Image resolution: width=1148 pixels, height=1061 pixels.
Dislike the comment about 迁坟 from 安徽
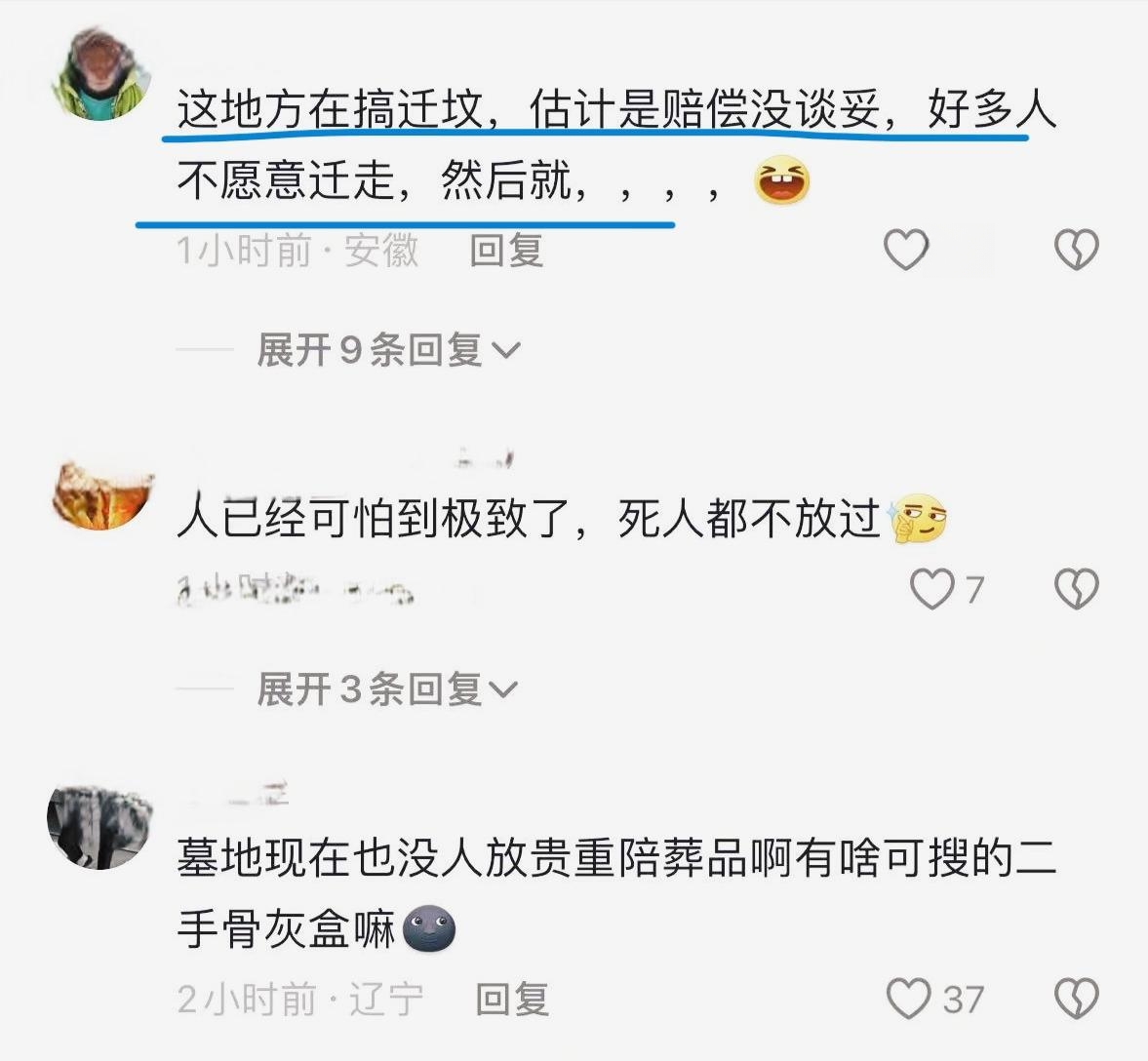(1077, 251)
